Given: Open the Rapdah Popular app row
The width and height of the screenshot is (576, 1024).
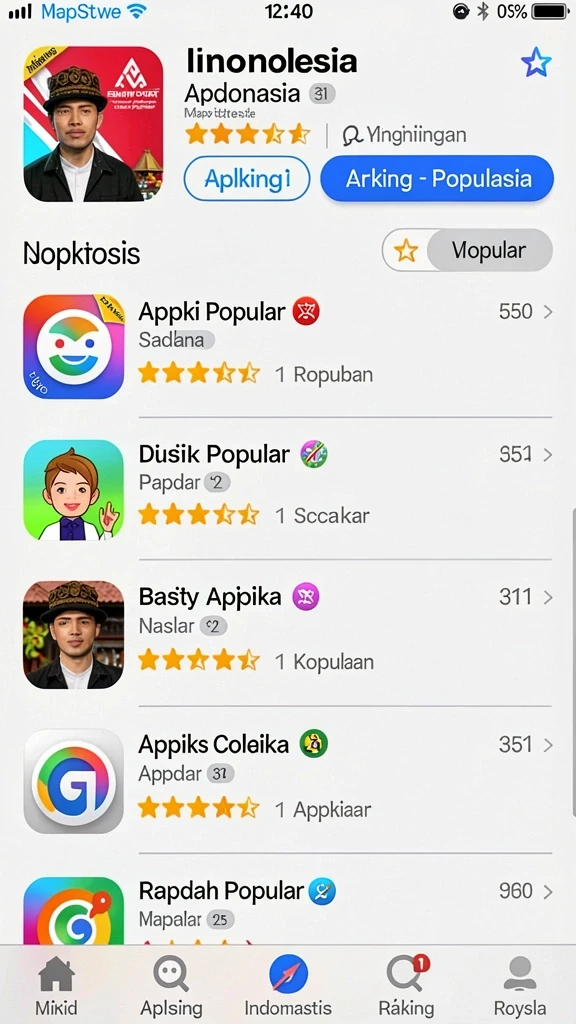Looking at the screenshot, I should pyautogui.click(x=288, y=910).
